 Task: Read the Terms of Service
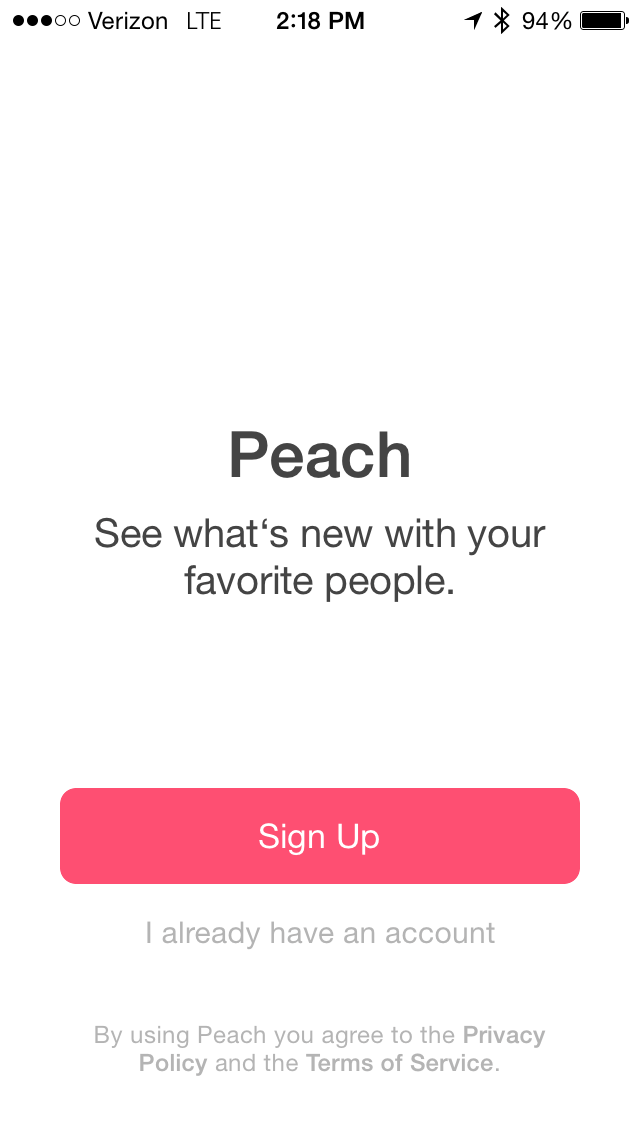[399, 1063]
